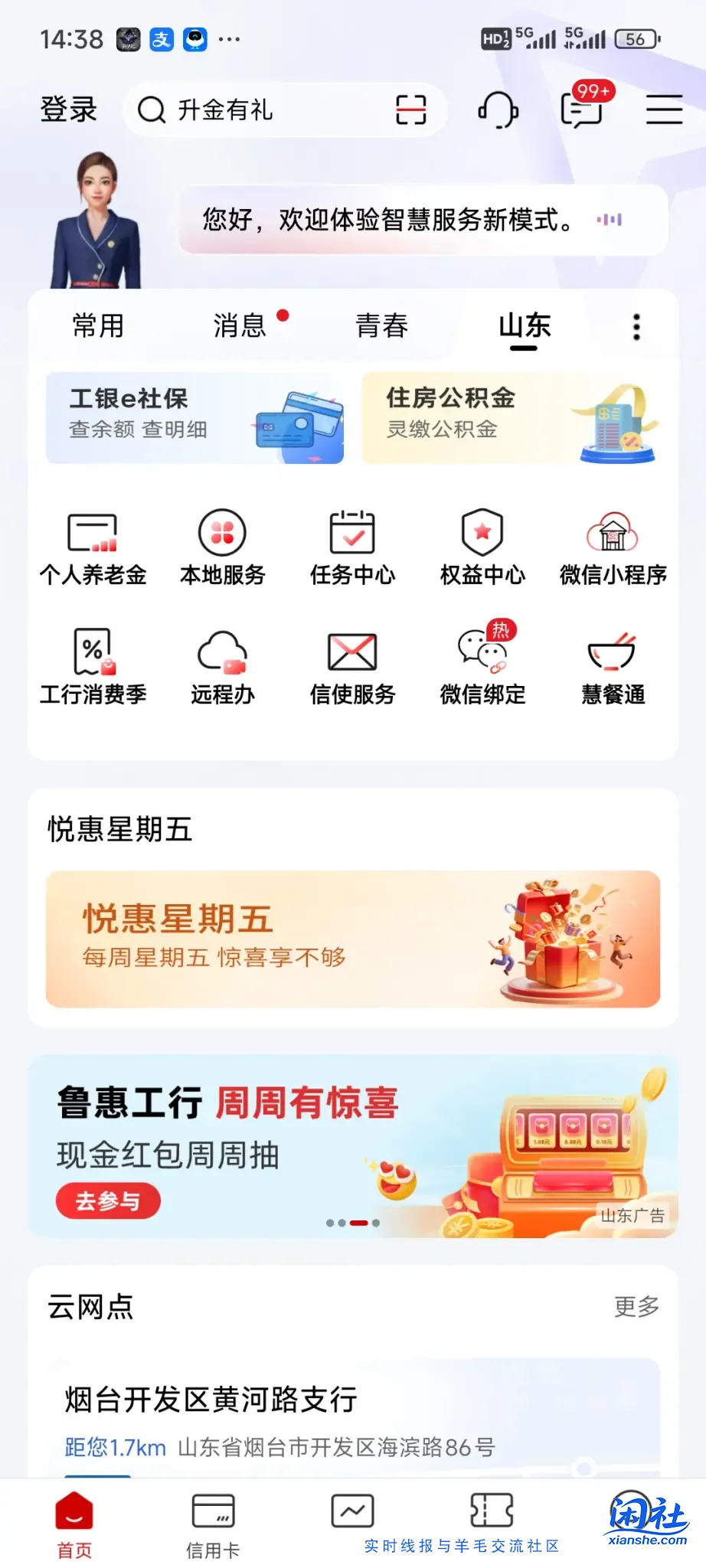Open messages via the 99+ chat icon
Screen dimensions: 706x1568
(x=581, y=109)
